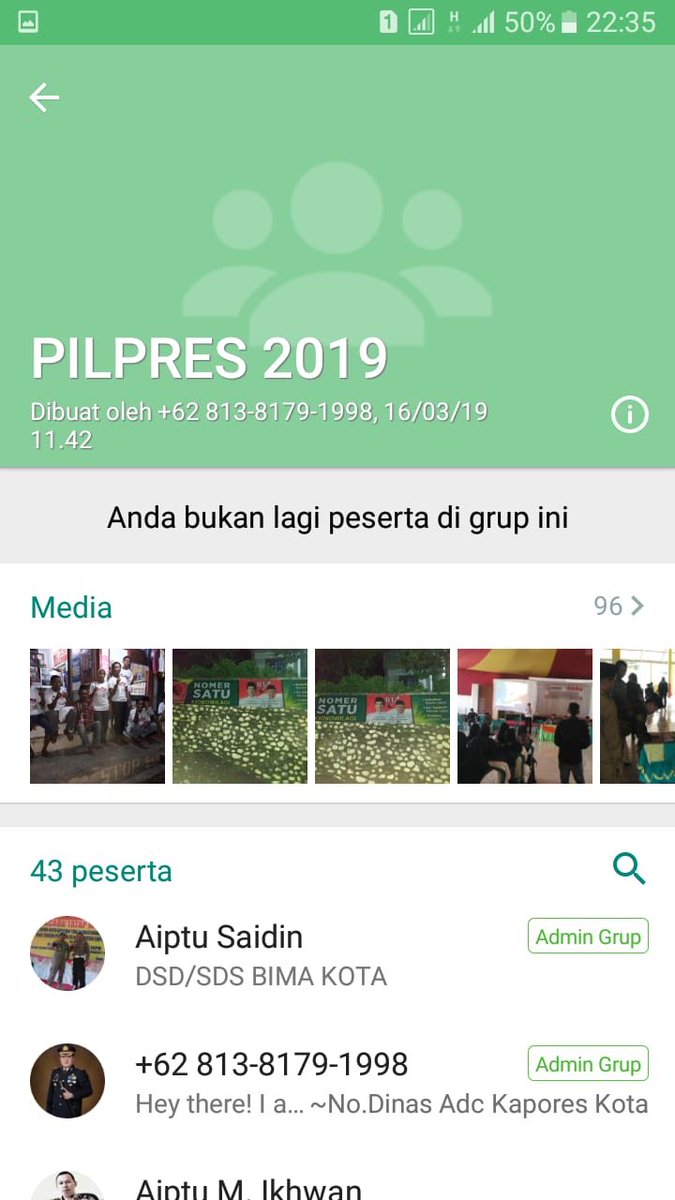
Task: Open the second media thumbnail
Action: point(240,716)
